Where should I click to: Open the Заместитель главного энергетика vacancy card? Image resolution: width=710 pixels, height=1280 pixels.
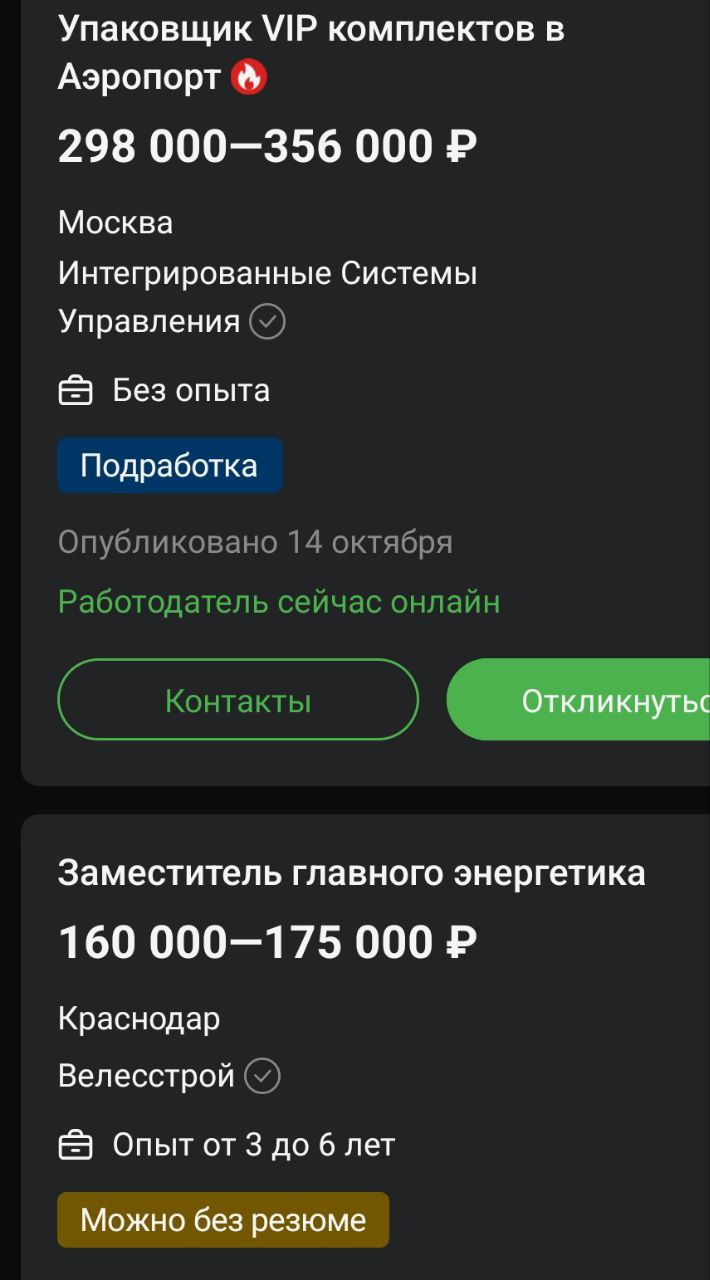coord(365,1047)
